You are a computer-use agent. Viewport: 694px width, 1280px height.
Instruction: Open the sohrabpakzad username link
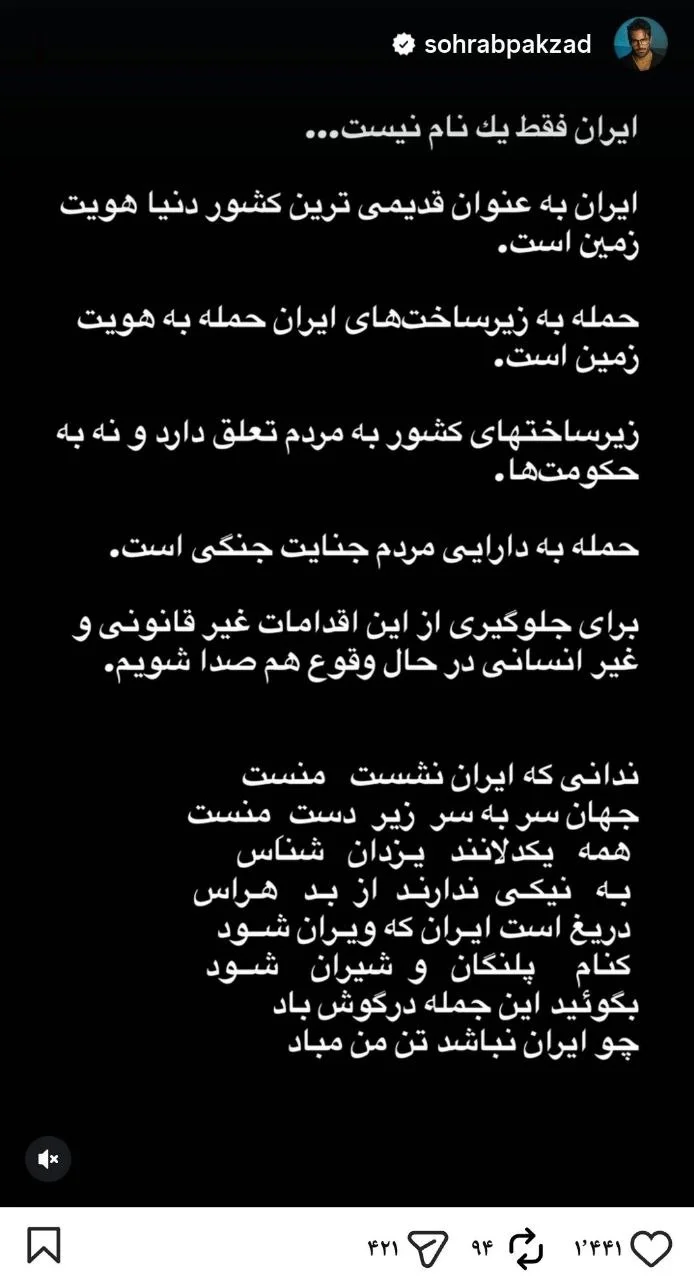point(506,44)
